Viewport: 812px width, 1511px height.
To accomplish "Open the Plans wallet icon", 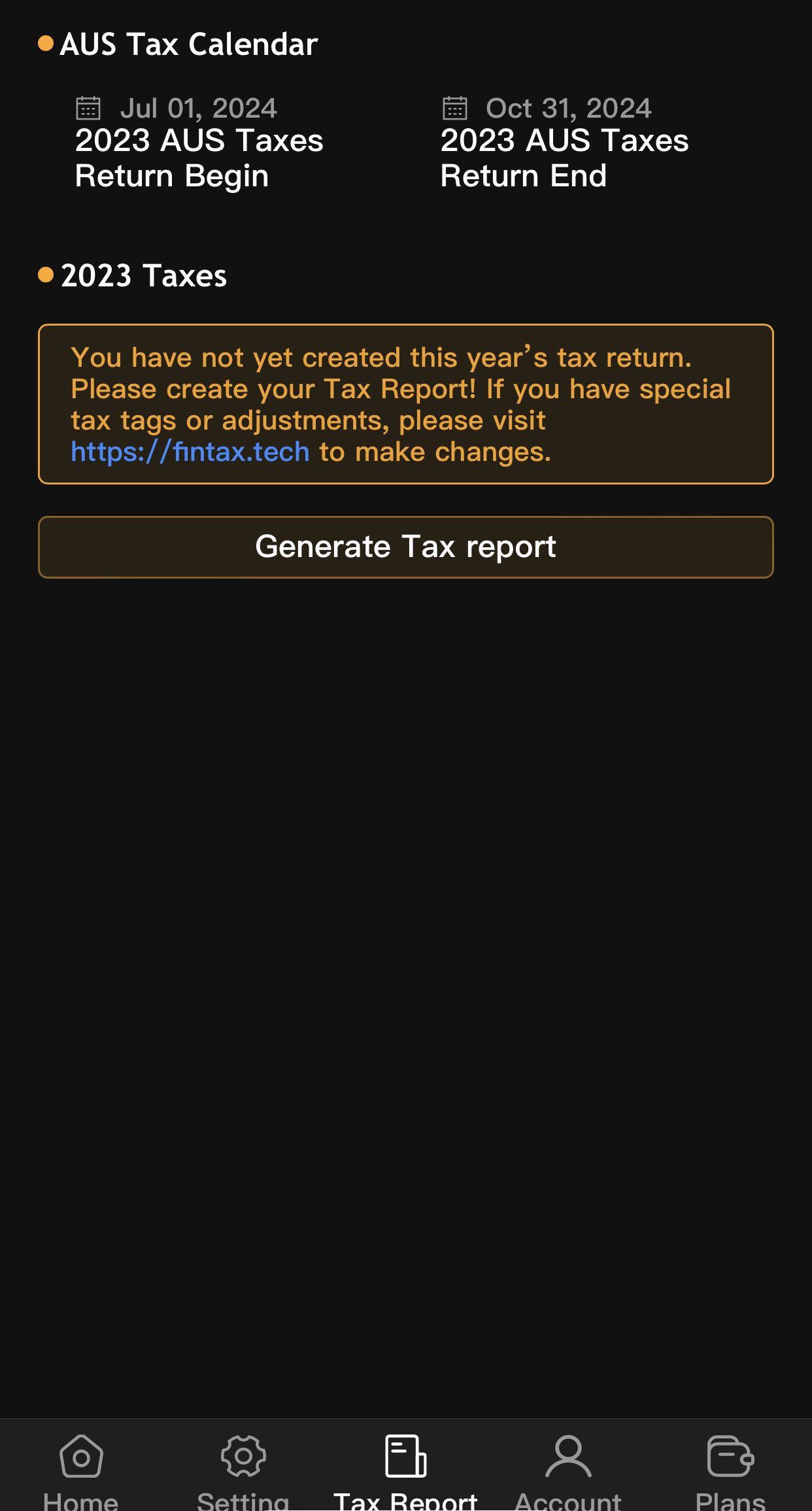I will (730, 1457).
